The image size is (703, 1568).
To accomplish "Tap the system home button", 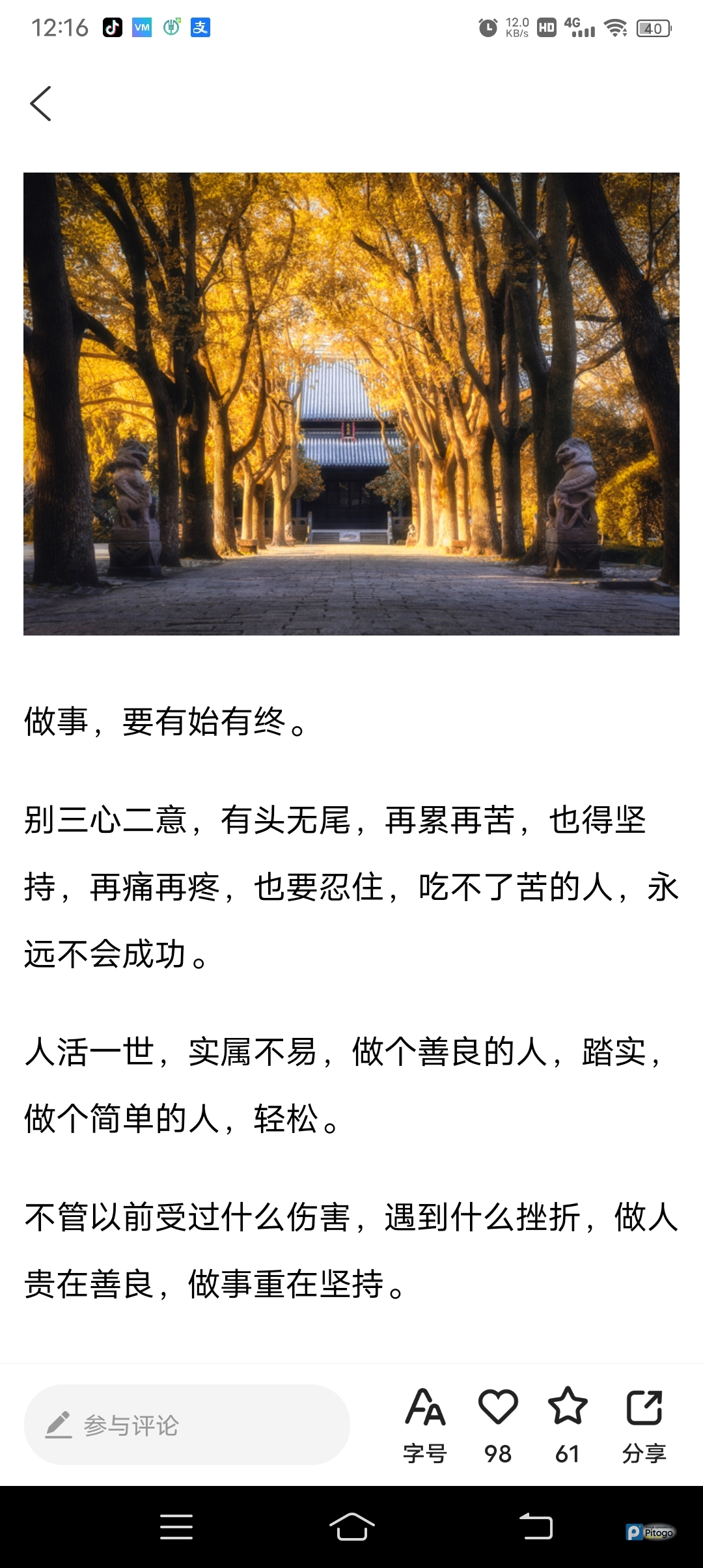I will [x=351, y=1526].
